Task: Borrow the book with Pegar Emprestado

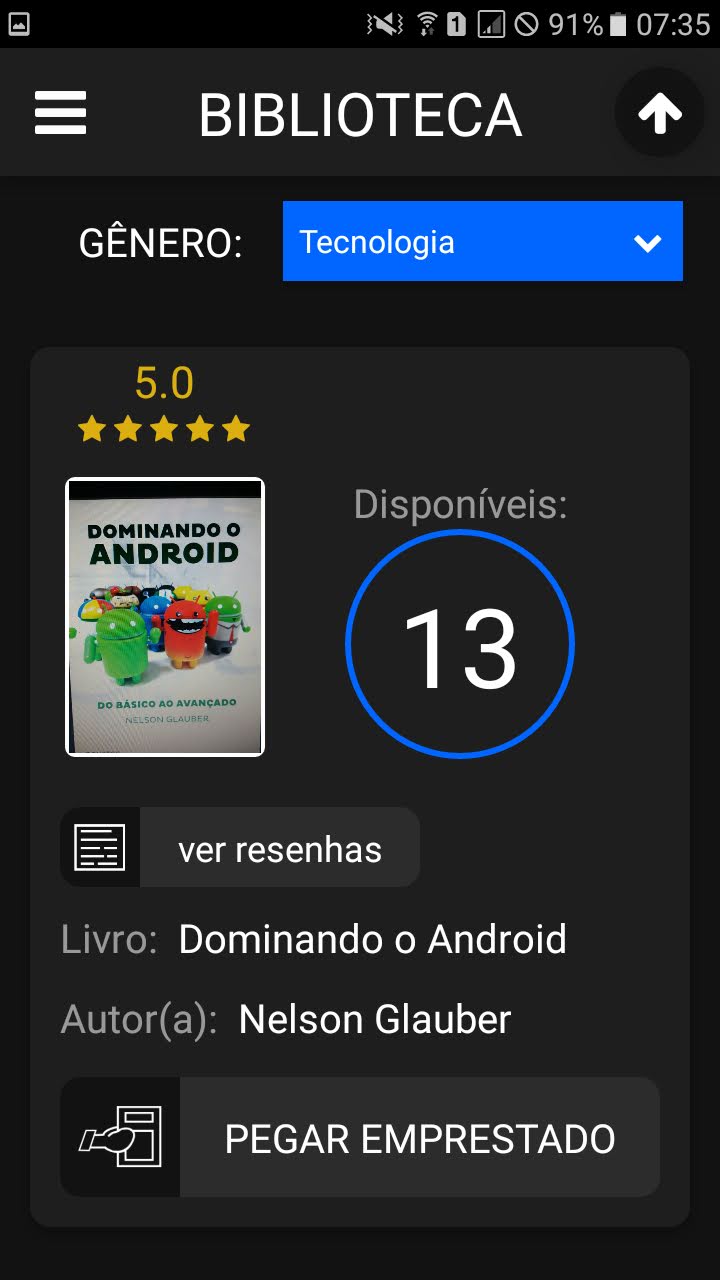Action: click(360, 1138)
